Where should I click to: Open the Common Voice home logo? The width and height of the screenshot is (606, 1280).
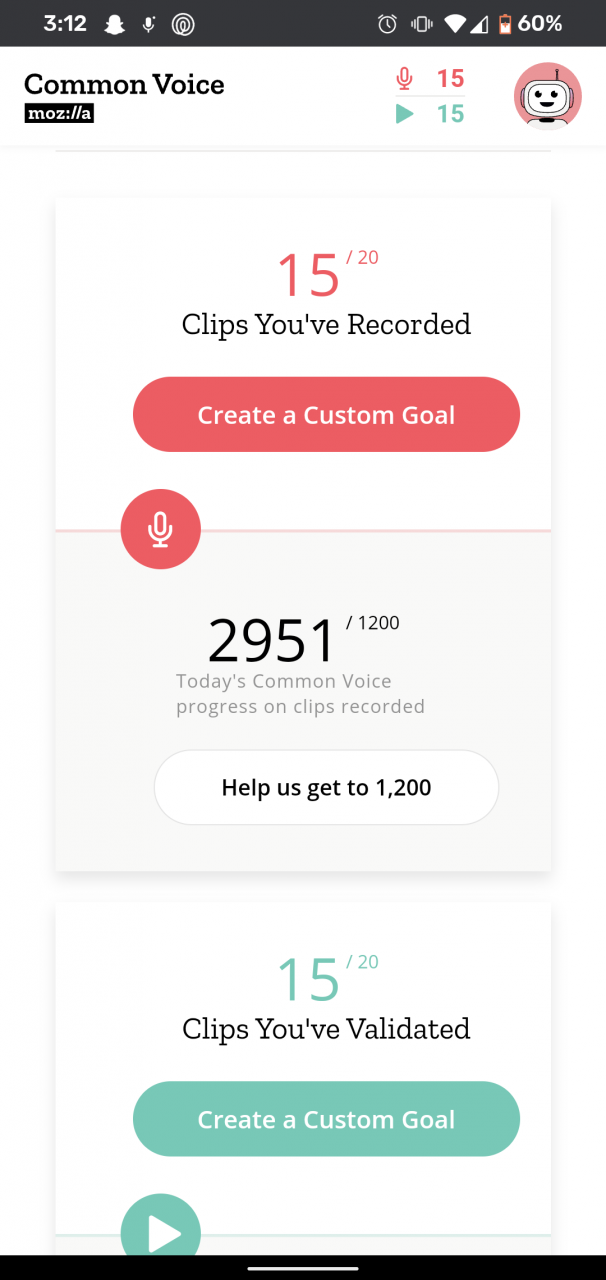[124, 96]
